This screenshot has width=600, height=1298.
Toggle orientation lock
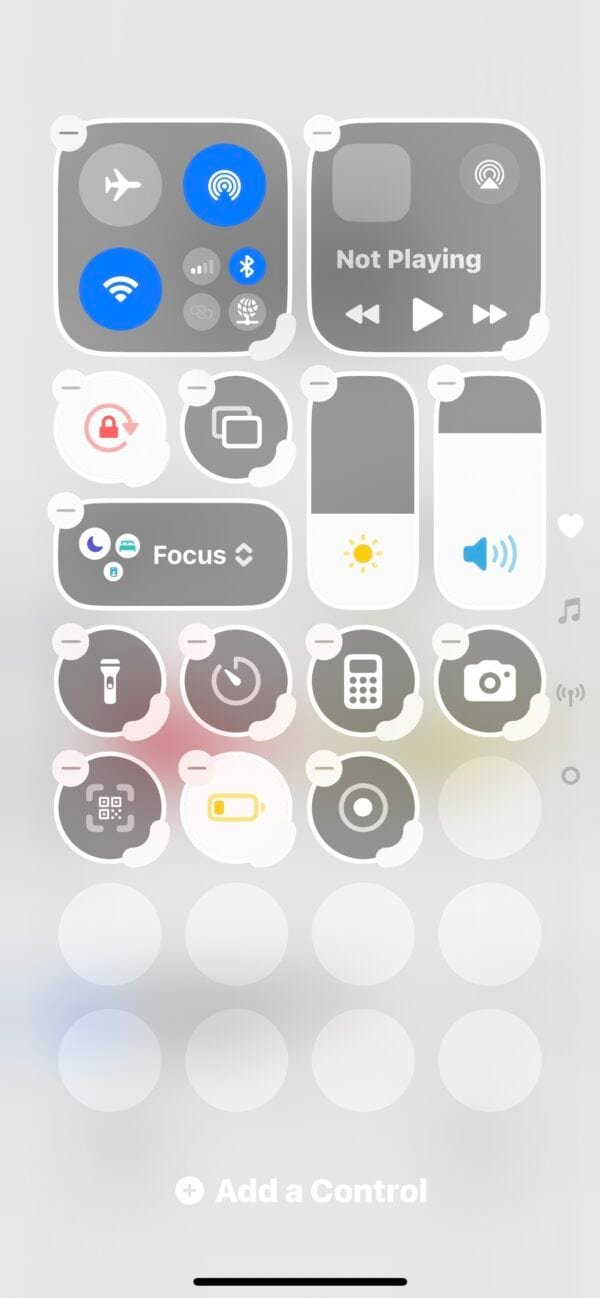(110, 428)
